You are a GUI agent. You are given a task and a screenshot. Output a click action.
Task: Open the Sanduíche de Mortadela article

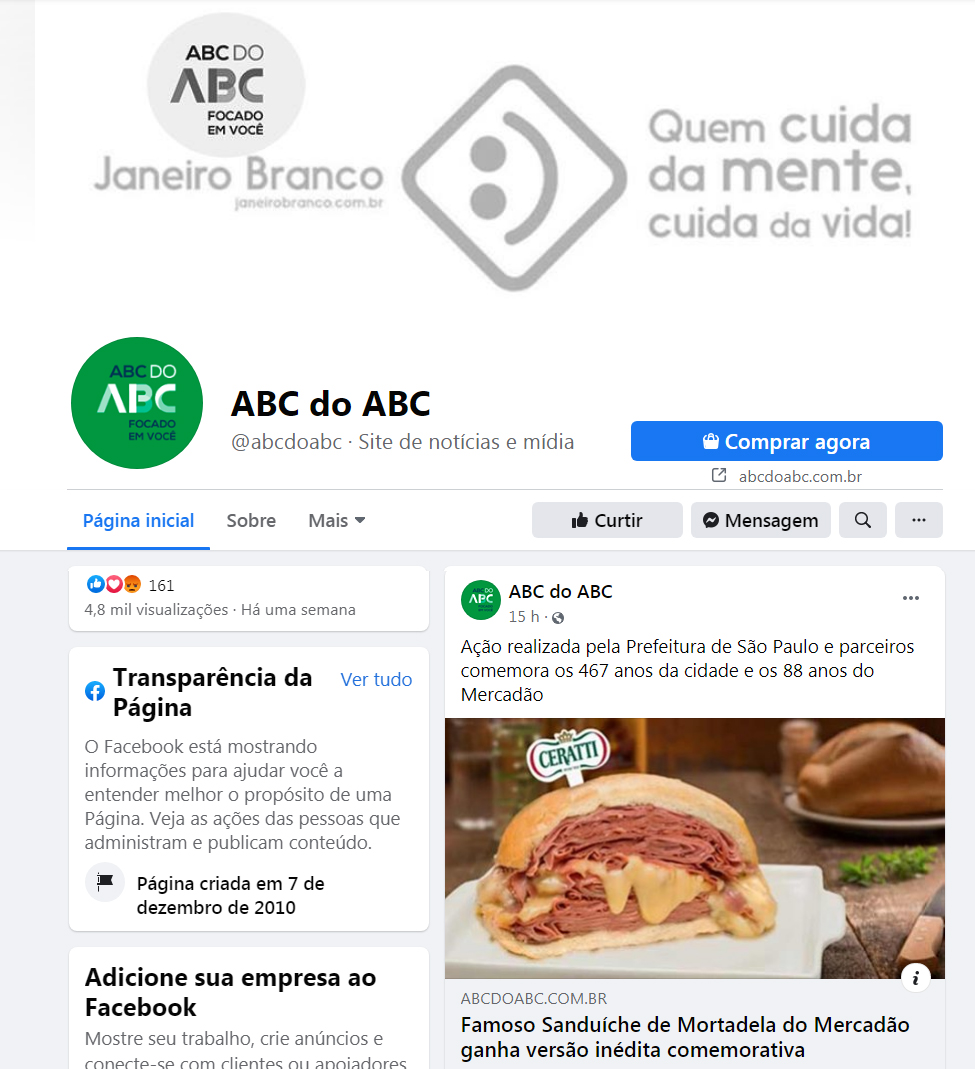pos(685,1037)
